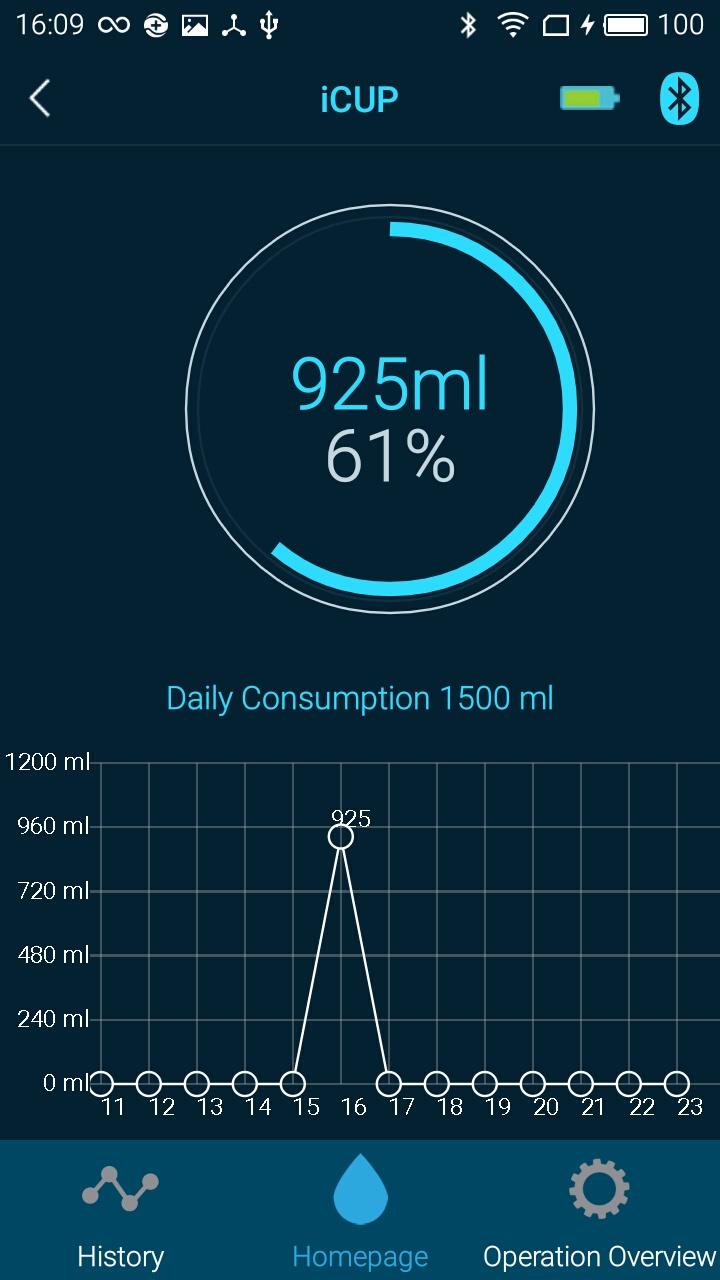
Task: Switch to the Homepage tab
Action: tap(360, 1212)
